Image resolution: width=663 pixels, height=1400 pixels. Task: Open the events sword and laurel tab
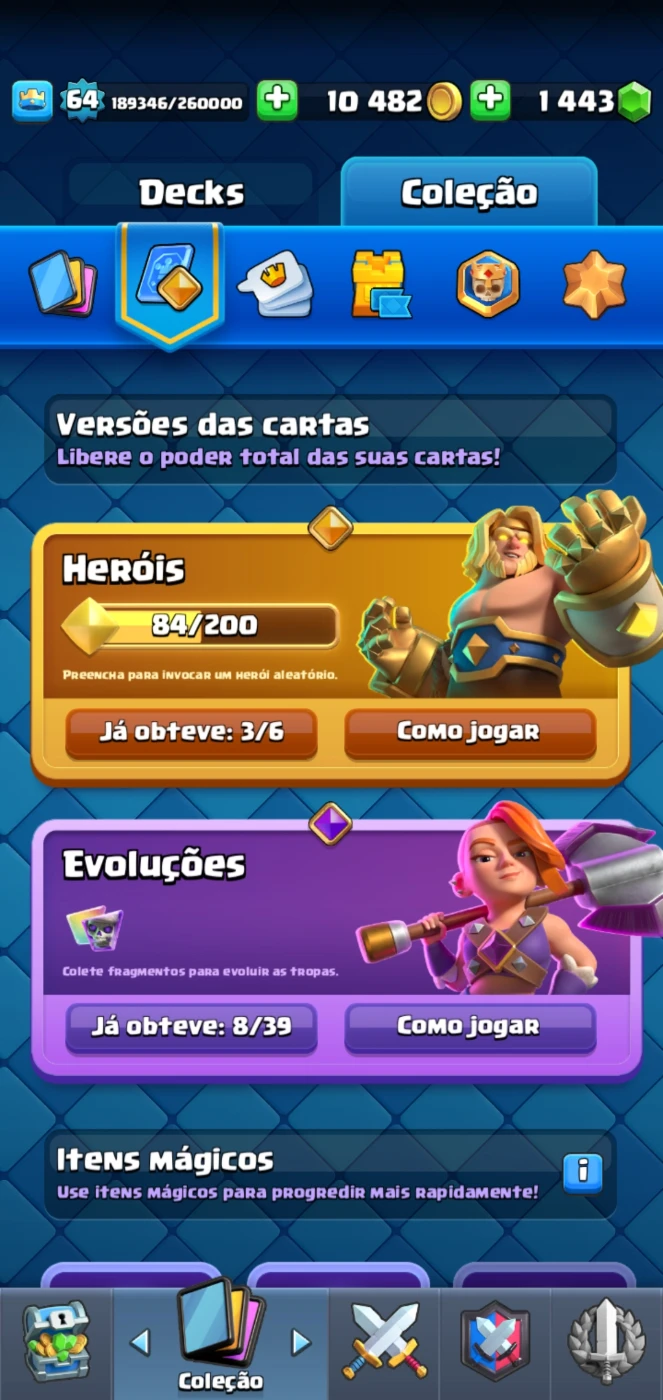[606, 1342]
